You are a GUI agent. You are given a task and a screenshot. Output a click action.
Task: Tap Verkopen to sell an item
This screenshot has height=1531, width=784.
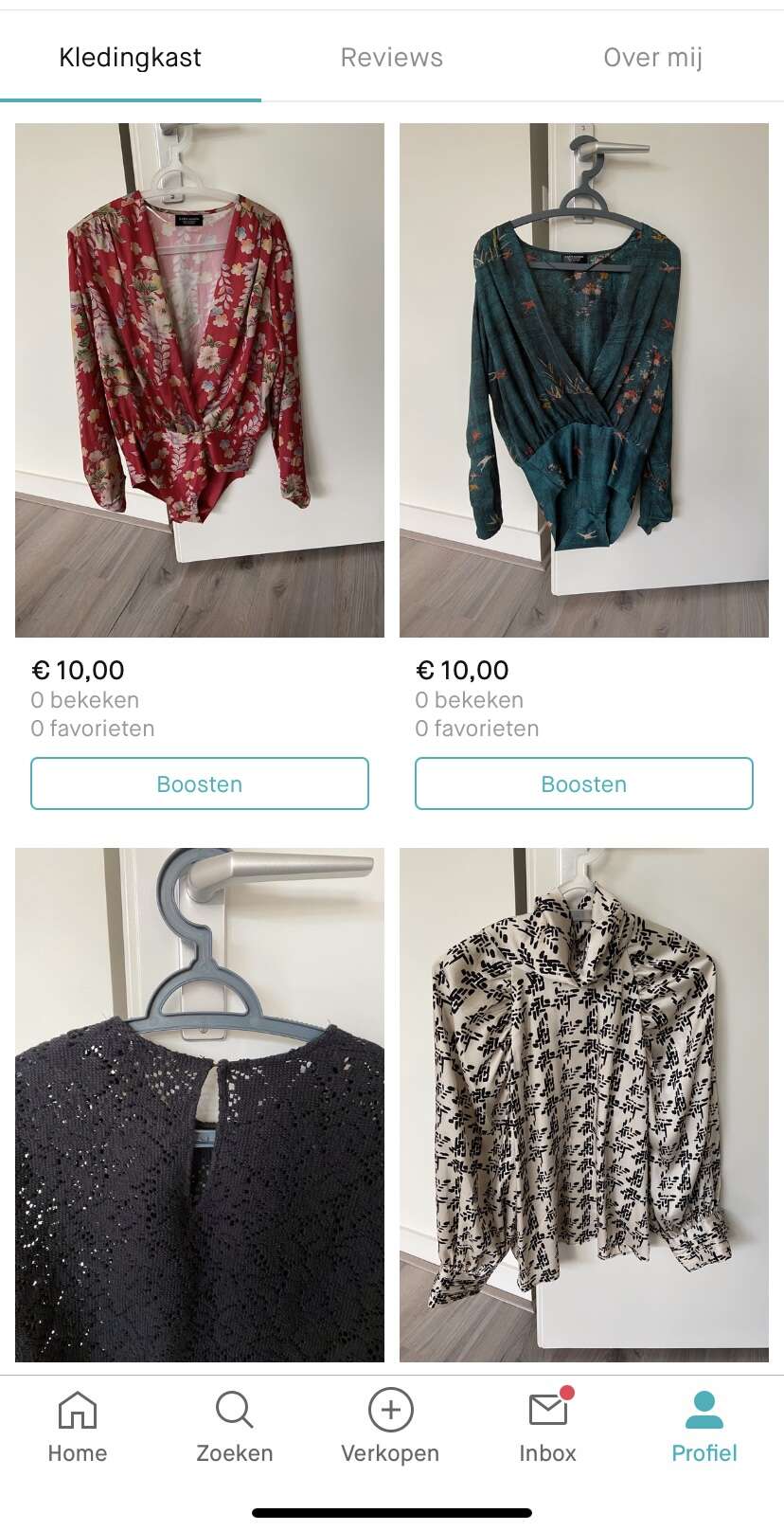(x=390, y=1426)
